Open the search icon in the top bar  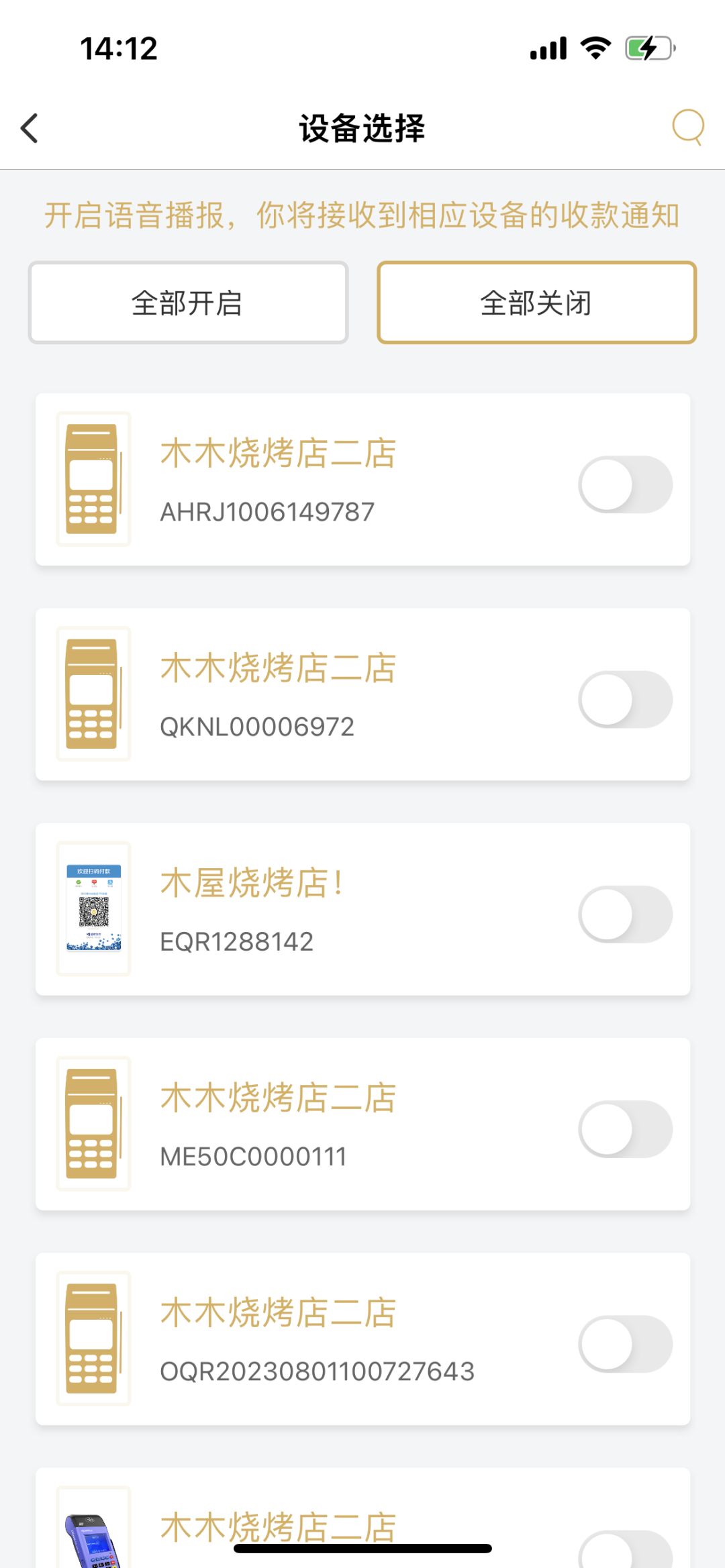point(688,127)
